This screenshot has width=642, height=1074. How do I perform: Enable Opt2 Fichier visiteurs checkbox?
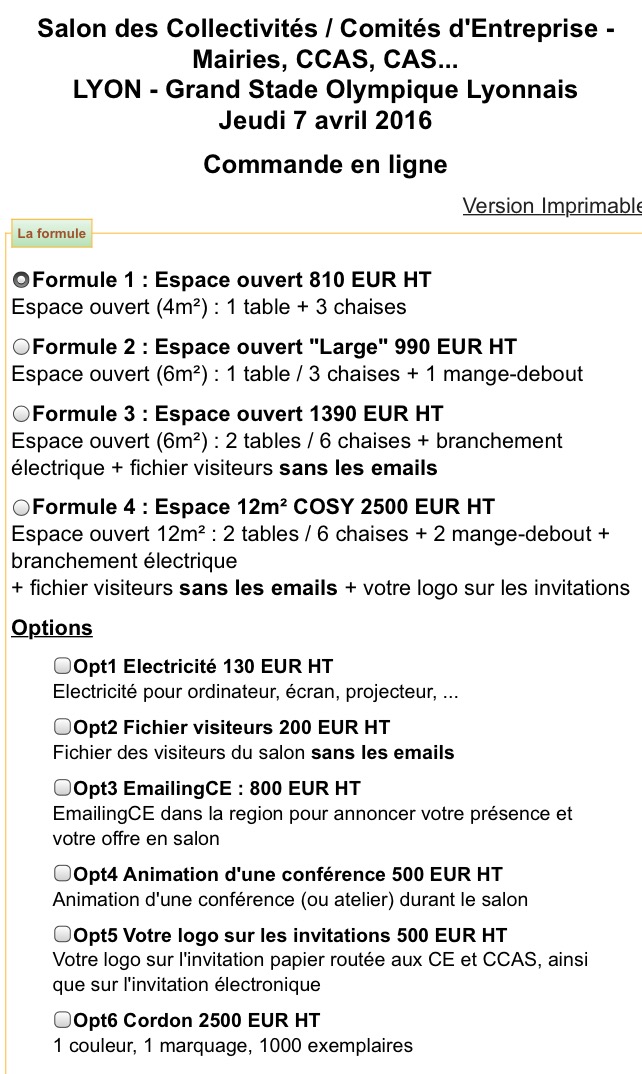click(x=62, y=726)
